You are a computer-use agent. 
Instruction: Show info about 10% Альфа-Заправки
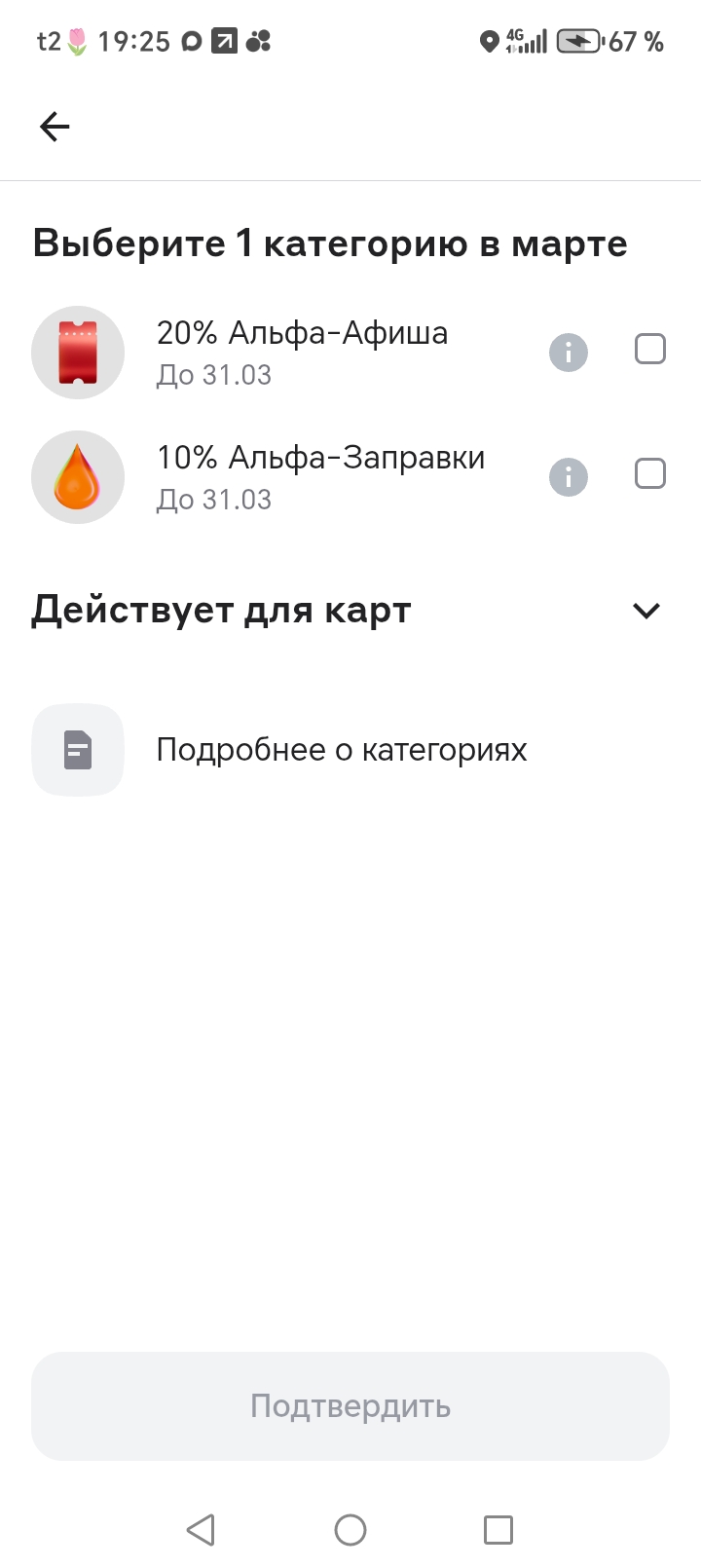[569, 477]
